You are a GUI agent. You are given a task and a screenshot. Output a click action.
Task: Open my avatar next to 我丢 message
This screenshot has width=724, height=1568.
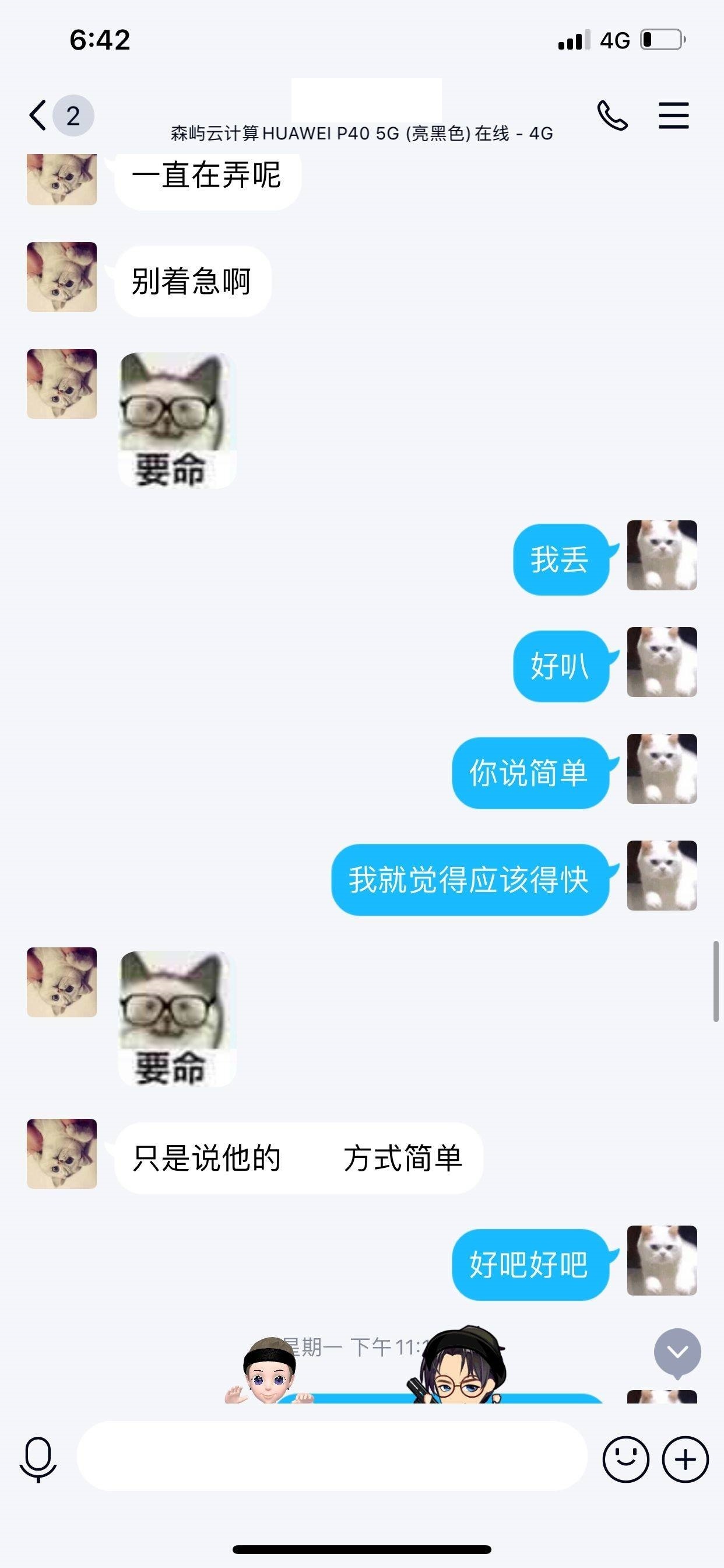(x=662, y=555)
